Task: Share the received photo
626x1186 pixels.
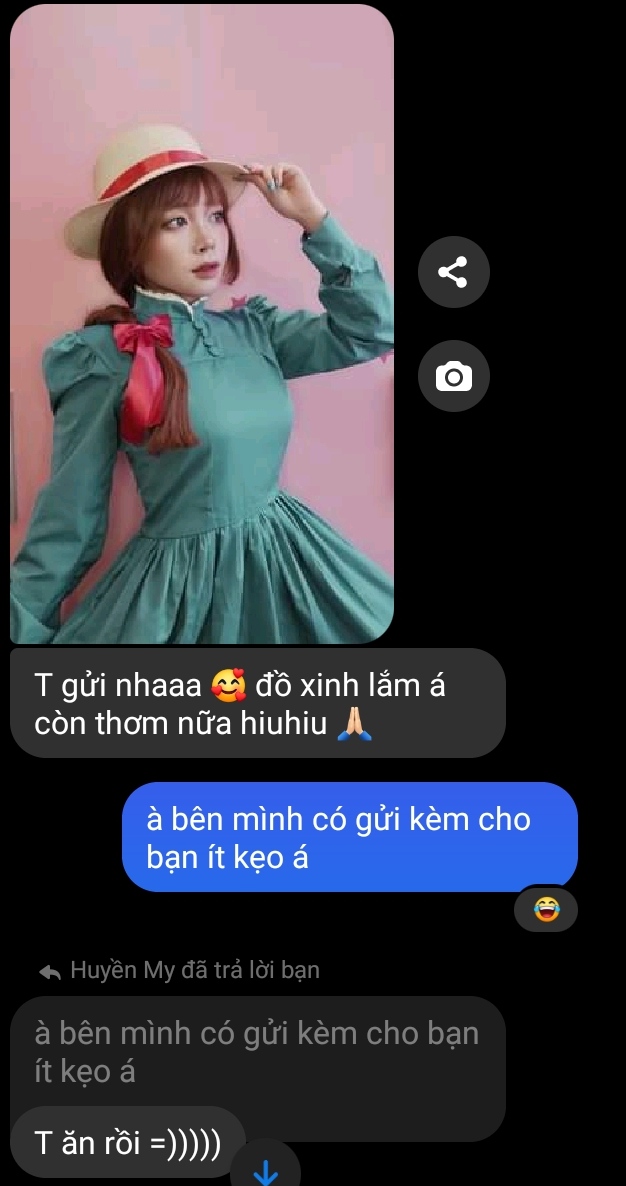Action: click(453, 272)
